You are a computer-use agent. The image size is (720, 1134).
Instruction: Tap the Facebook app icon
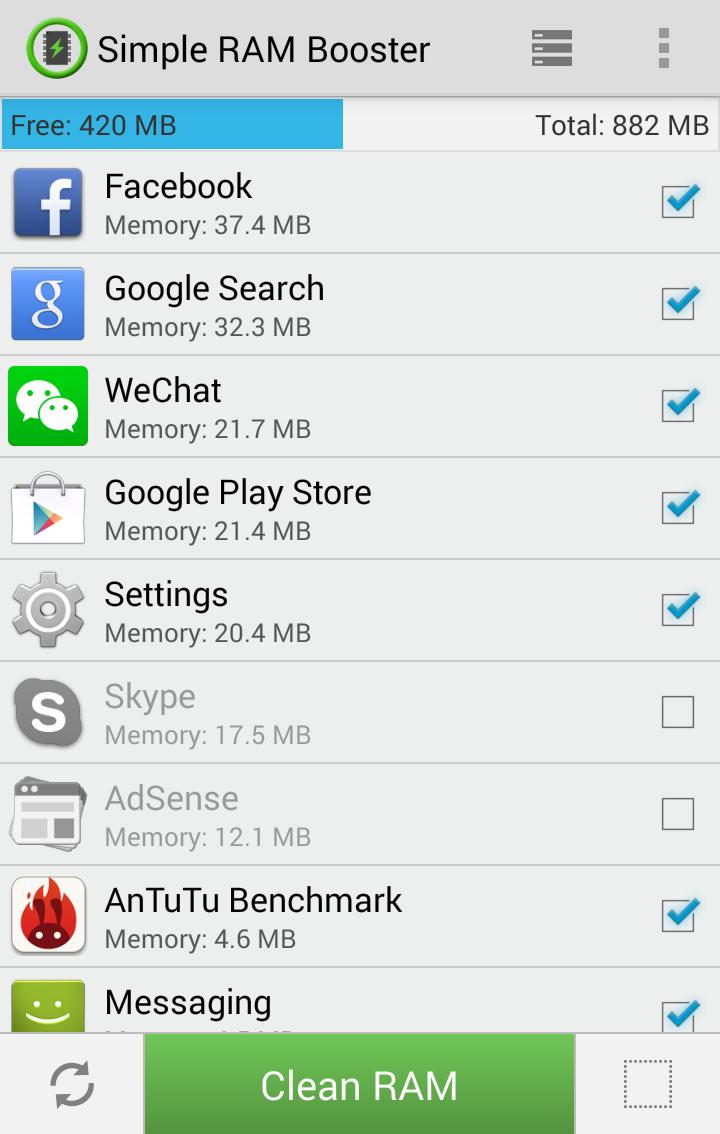coord(48,202)
